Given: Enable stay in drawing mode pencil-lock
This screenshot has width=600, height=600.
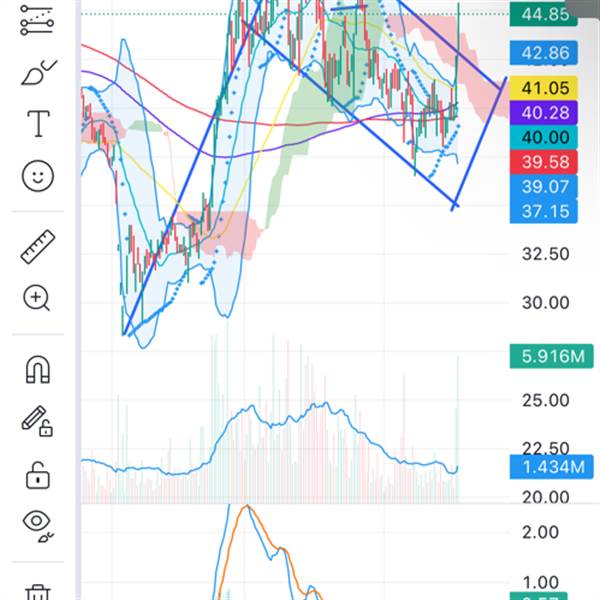Looking at the screenshot, I should tap(38, 422).
